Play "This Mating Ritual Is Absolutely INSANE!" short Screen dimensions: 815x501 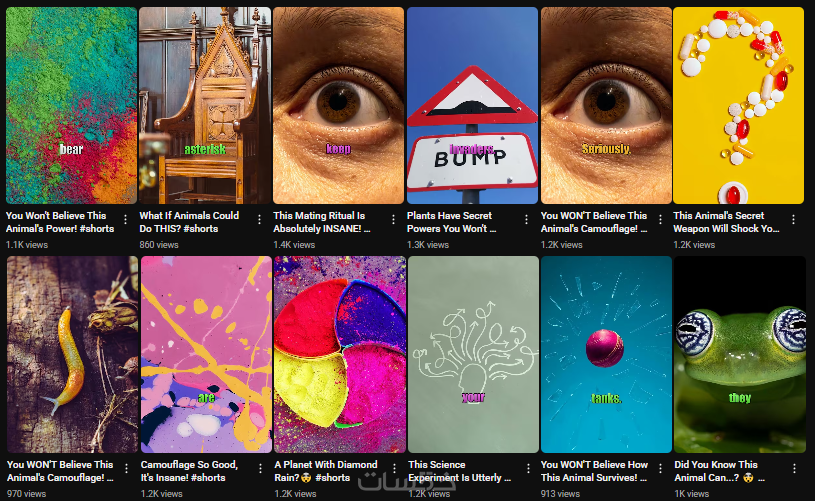(x=338, y=105)
